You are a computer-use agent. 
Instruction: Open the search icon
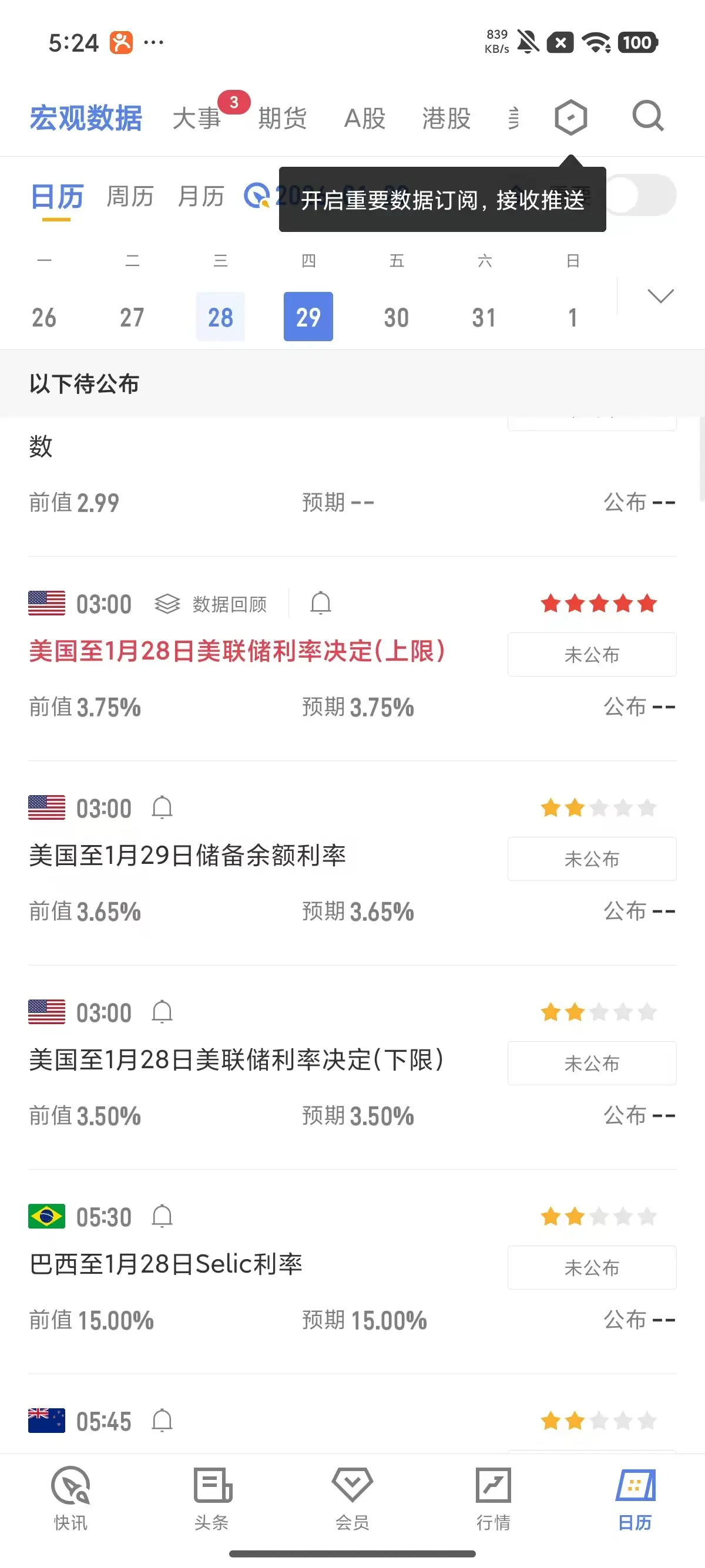click(x=647, y=116)
